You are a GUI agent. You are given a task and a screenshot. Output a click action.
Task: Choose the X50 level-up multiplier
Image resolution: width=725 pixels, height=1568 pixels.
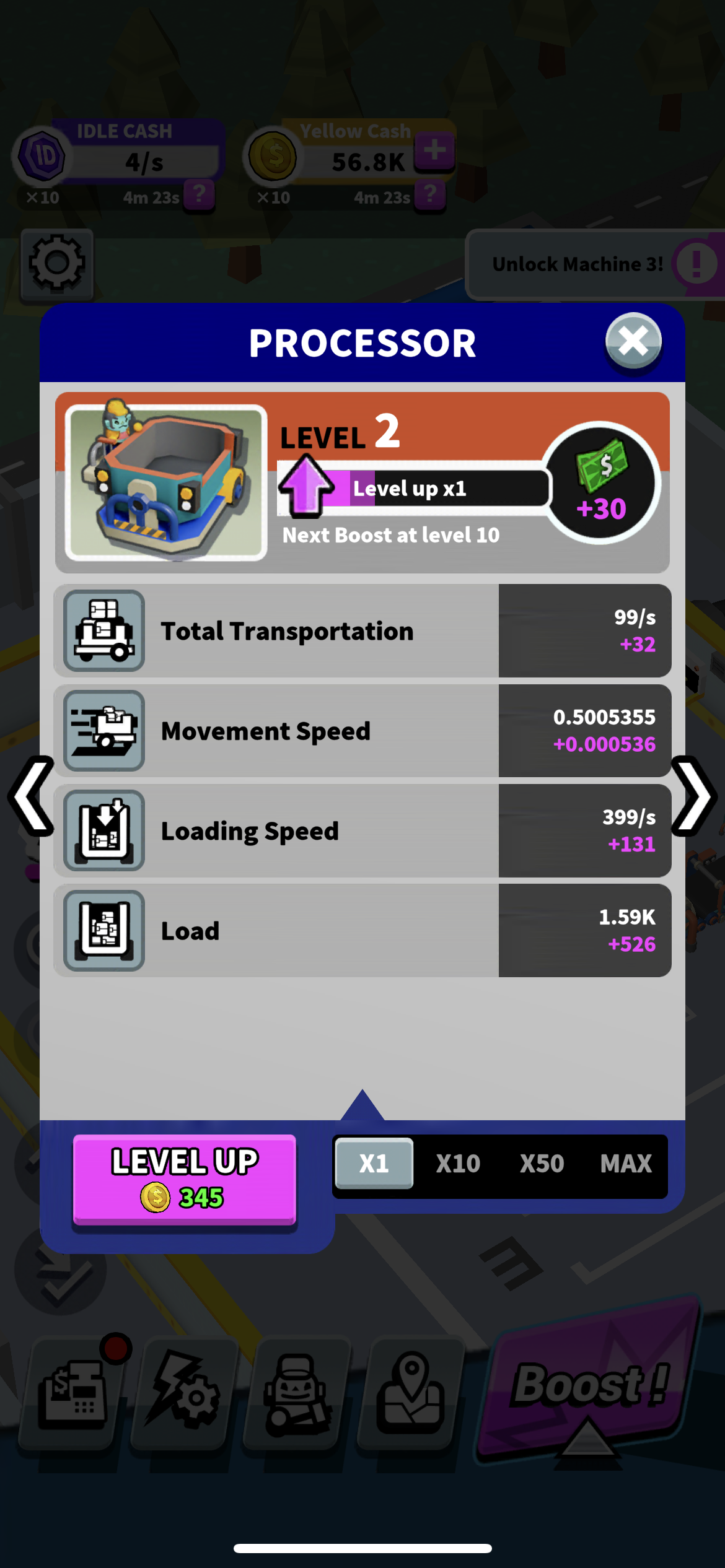pyautogui.click(x=542, y=1164)
